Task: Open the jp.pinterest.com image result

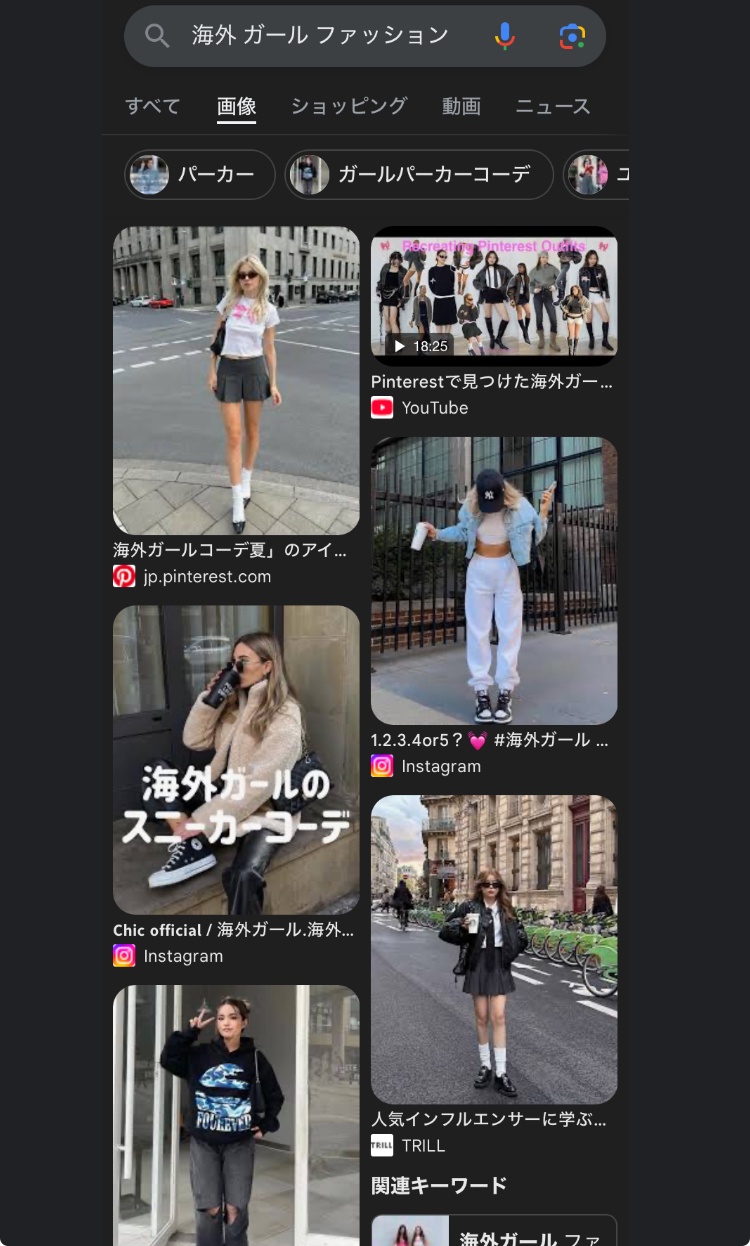Action: [x=236, y=380]
